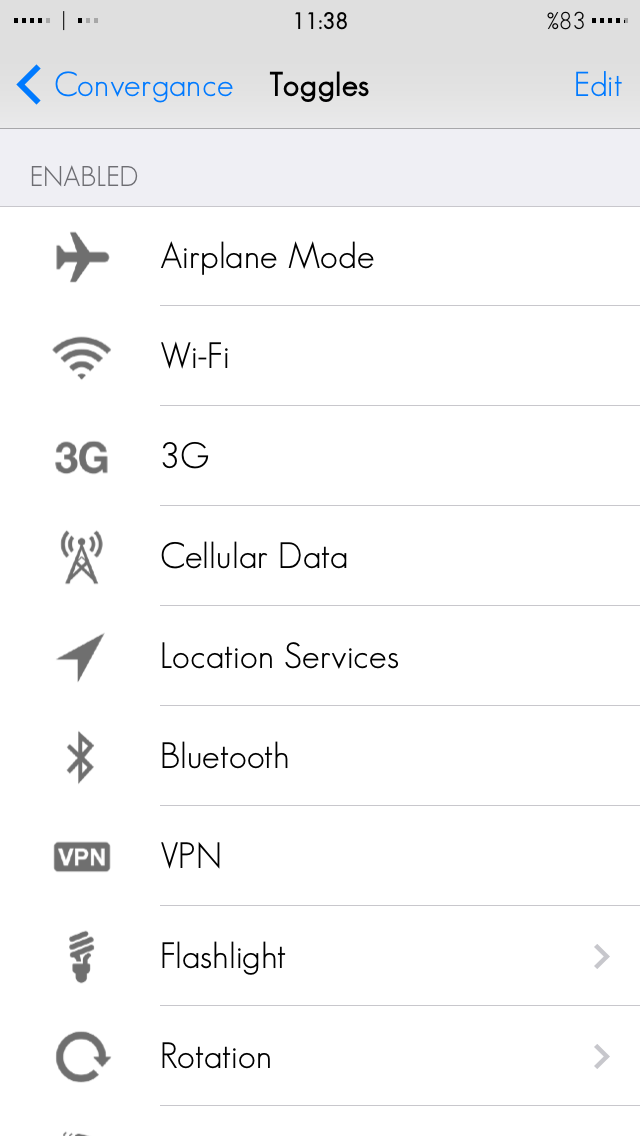The image size is (640, 1136).
Task: Tap the VPN row
Action: pos(320,856)
